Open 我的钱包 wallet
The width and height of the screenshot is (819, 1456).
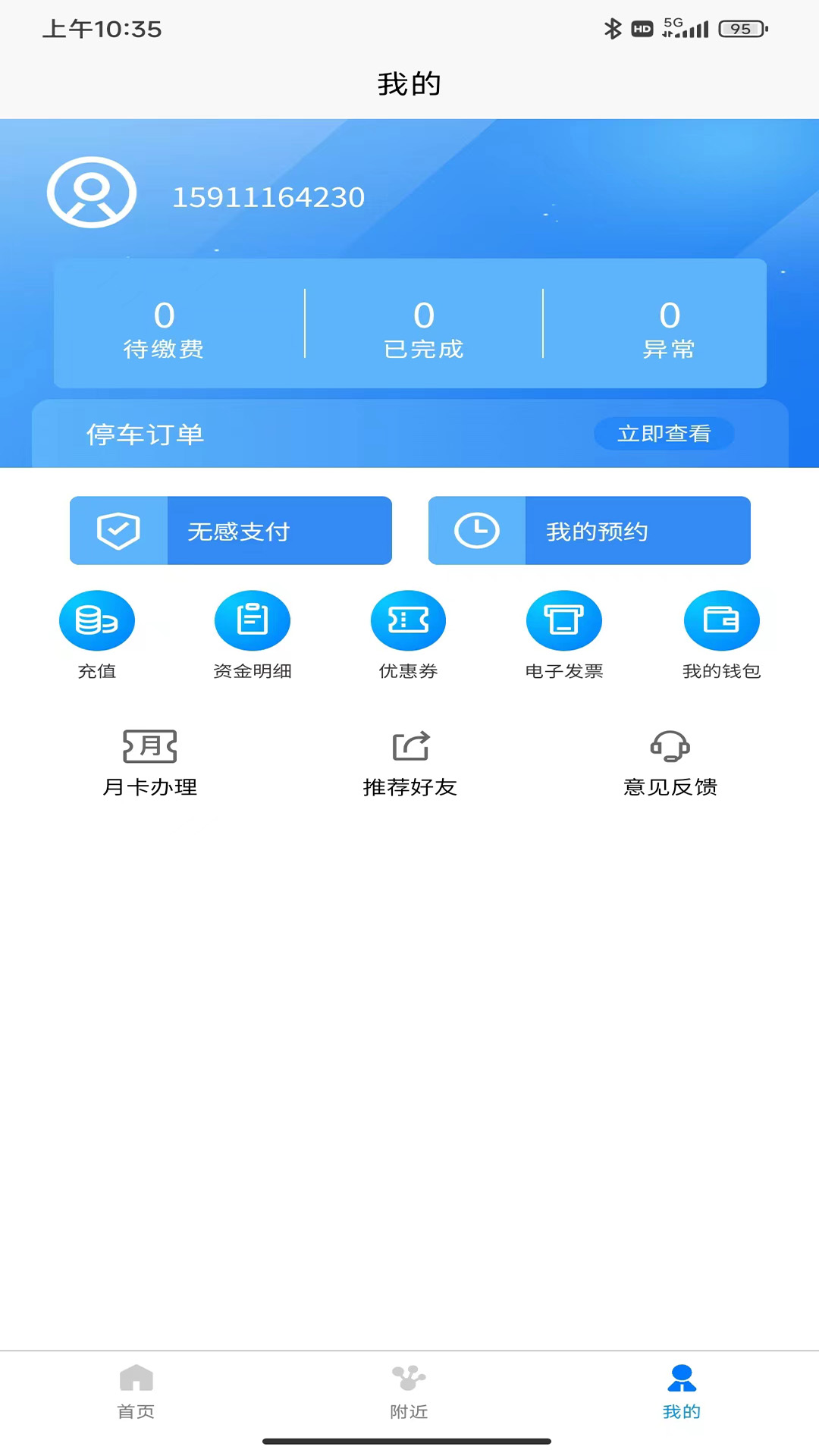click(x=721, y=635)
